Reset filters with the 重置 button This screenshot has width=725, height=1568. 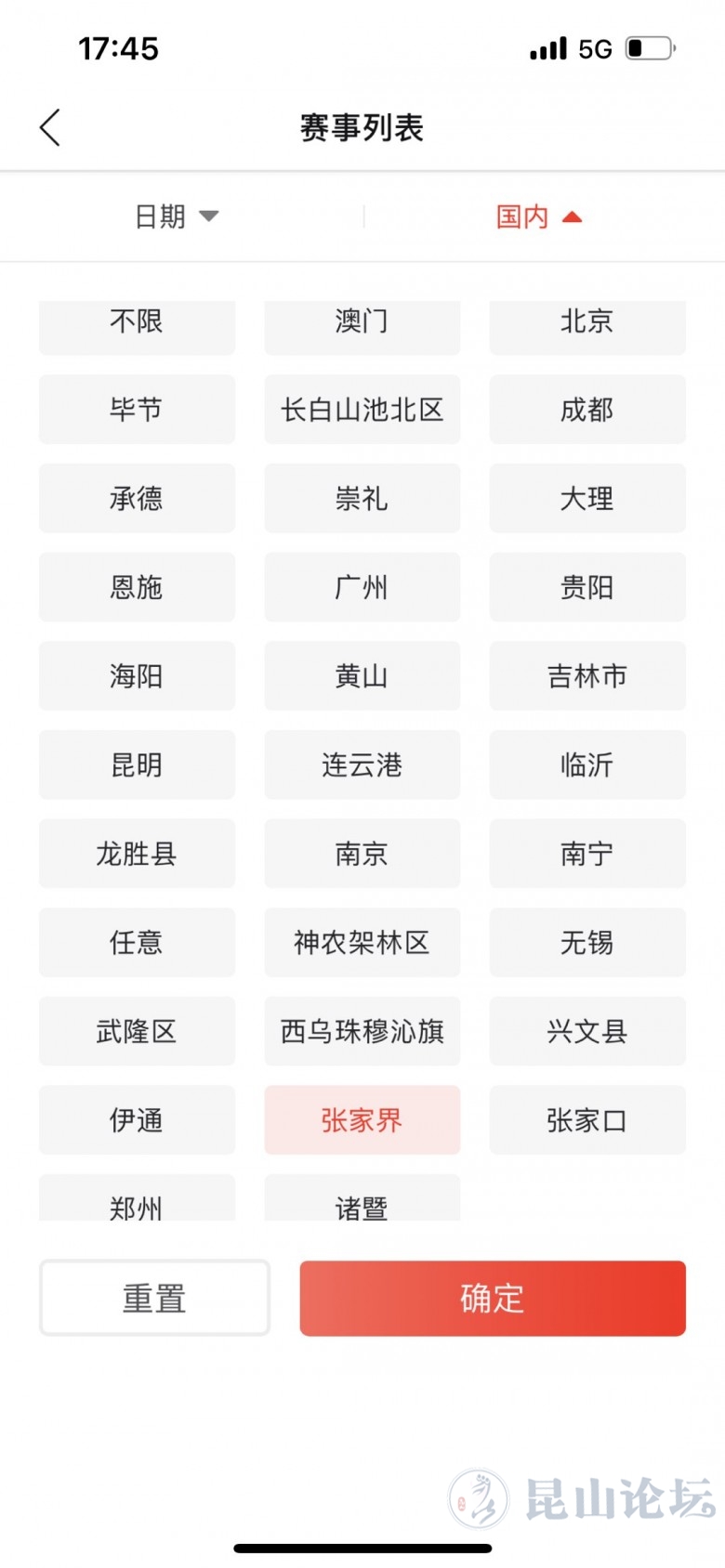[154, 1298]
